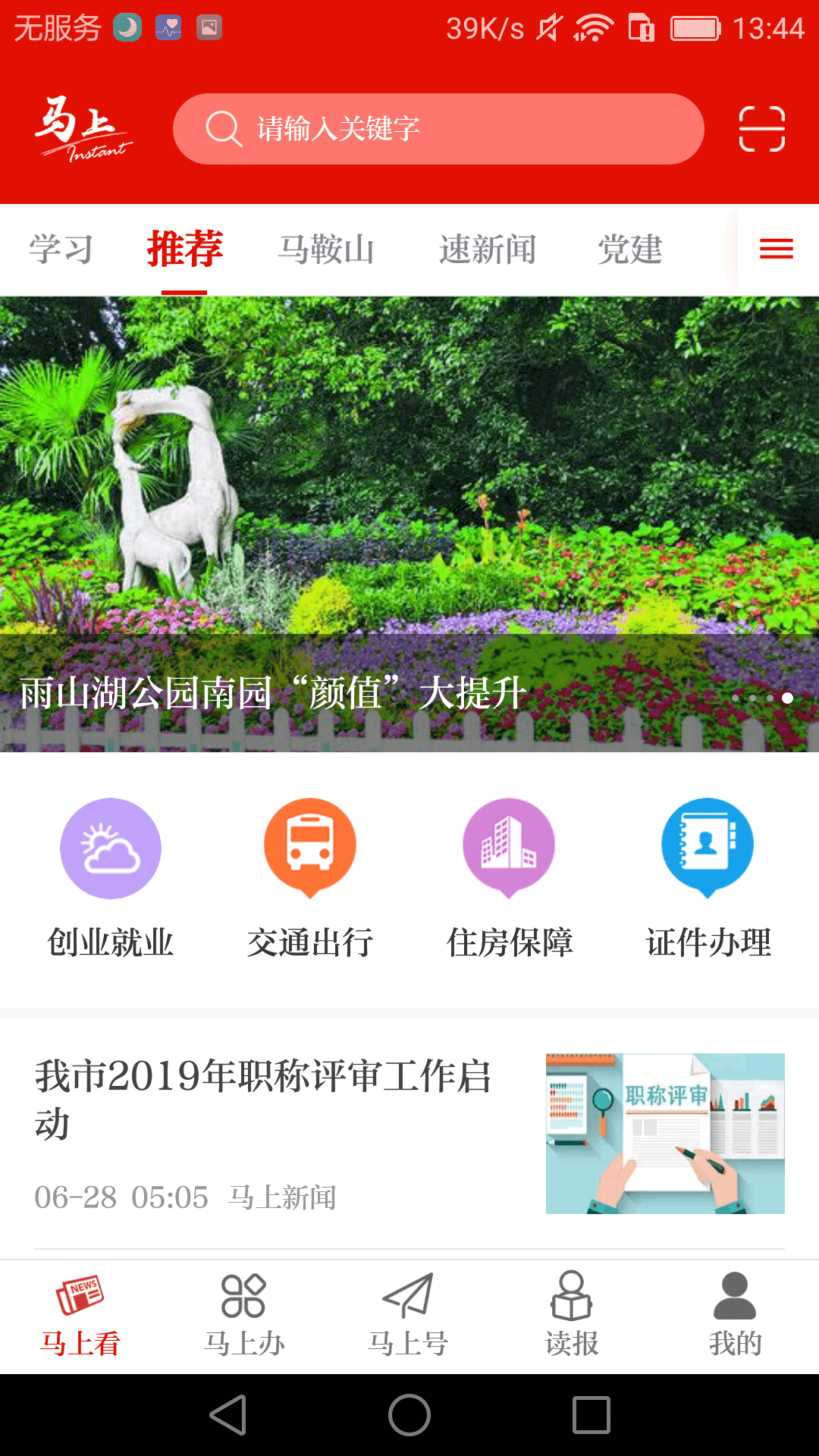
Task: Switch to the 速新闻 tab
Action: [487, 249]
